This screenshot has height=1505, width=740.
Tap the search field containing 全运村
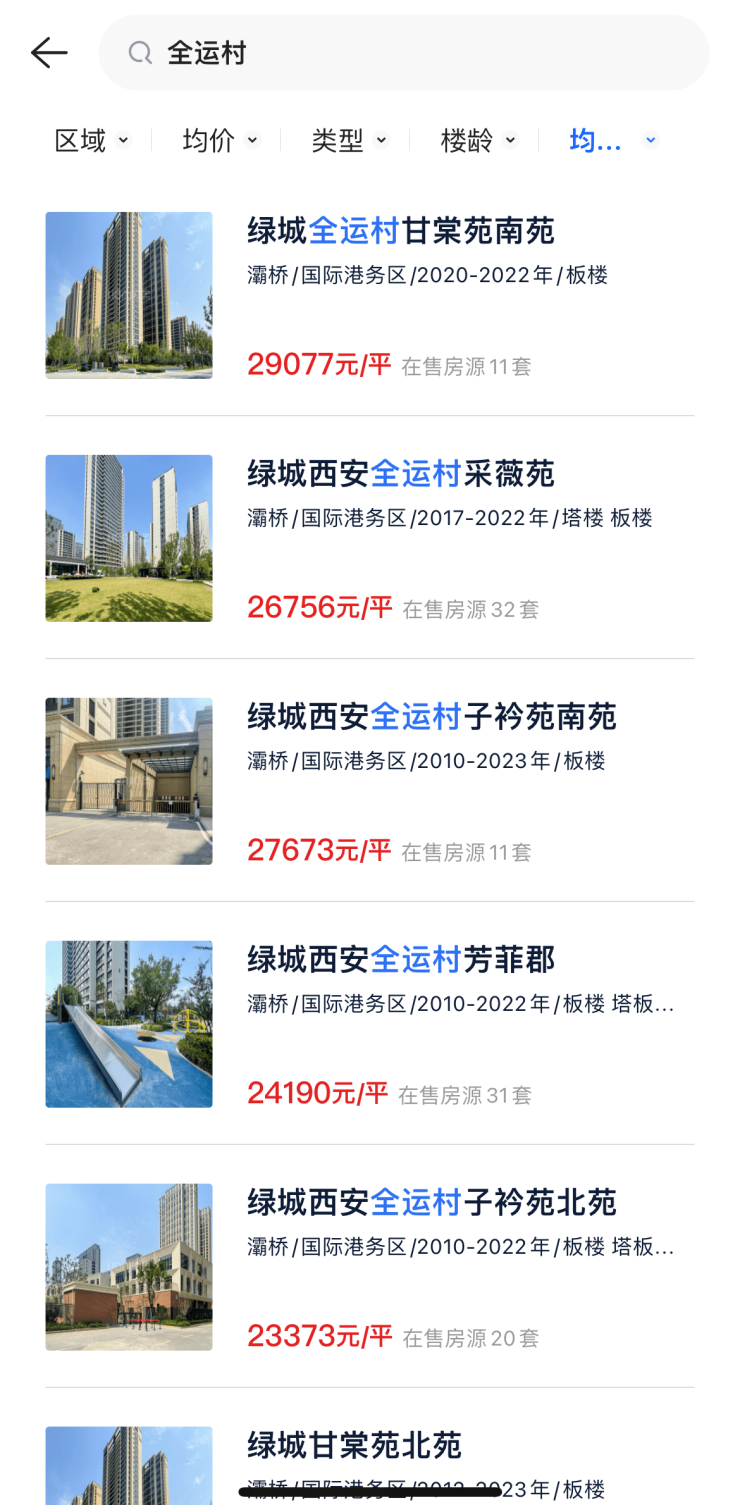tap(403, 53)
